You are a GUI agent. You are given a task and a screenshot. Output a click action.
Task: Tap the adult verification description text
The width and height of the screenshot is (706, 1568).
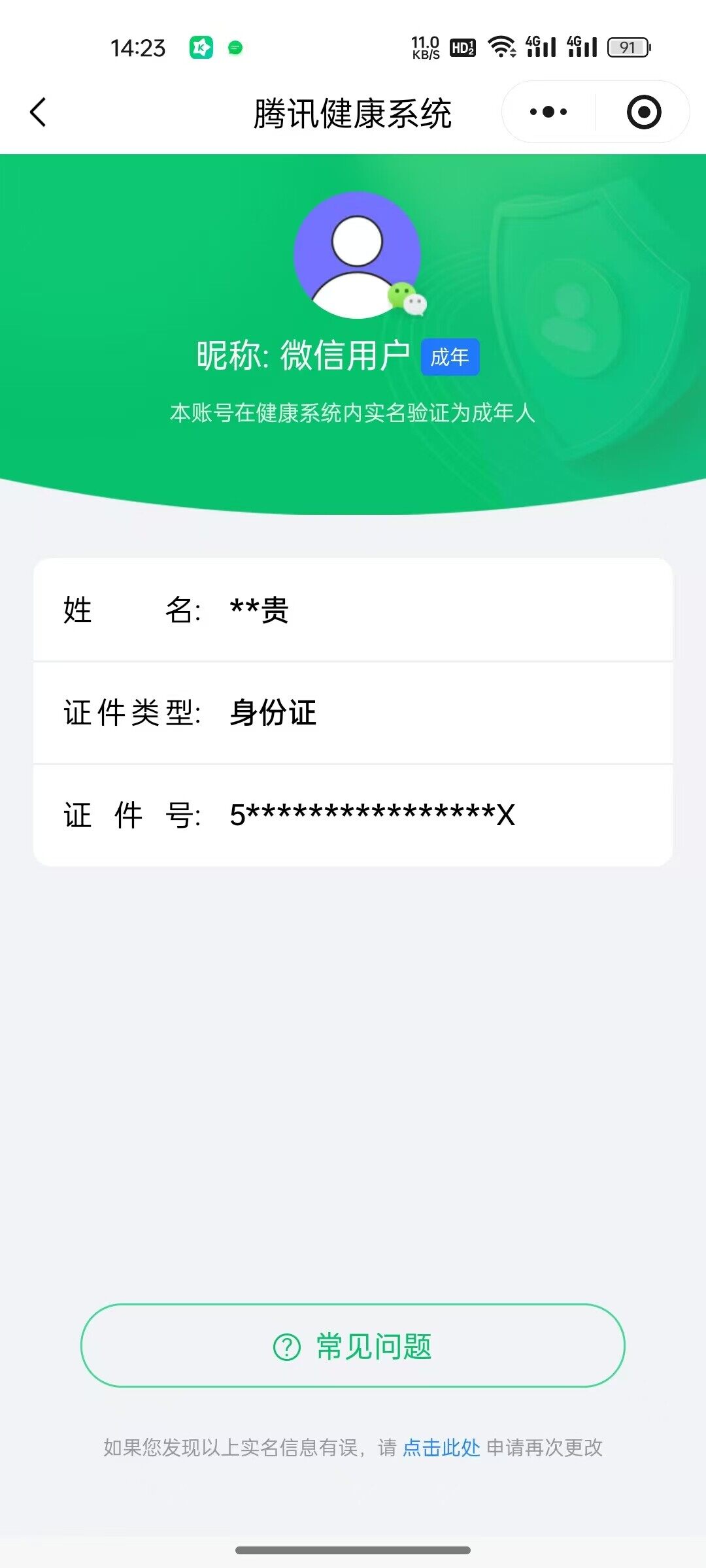tap(358, 412)
